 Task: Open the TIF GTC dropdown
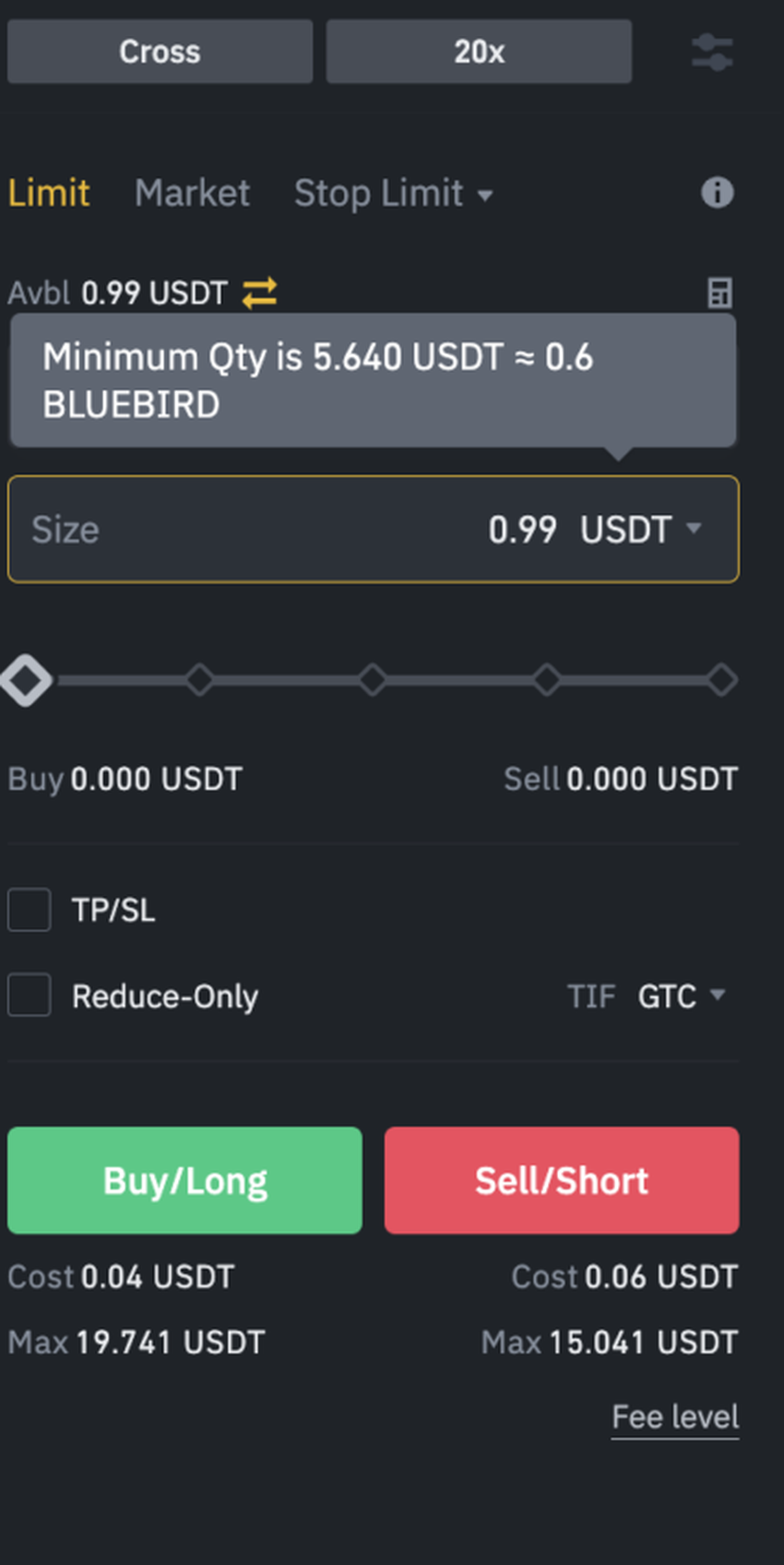(x=680, y=997)
